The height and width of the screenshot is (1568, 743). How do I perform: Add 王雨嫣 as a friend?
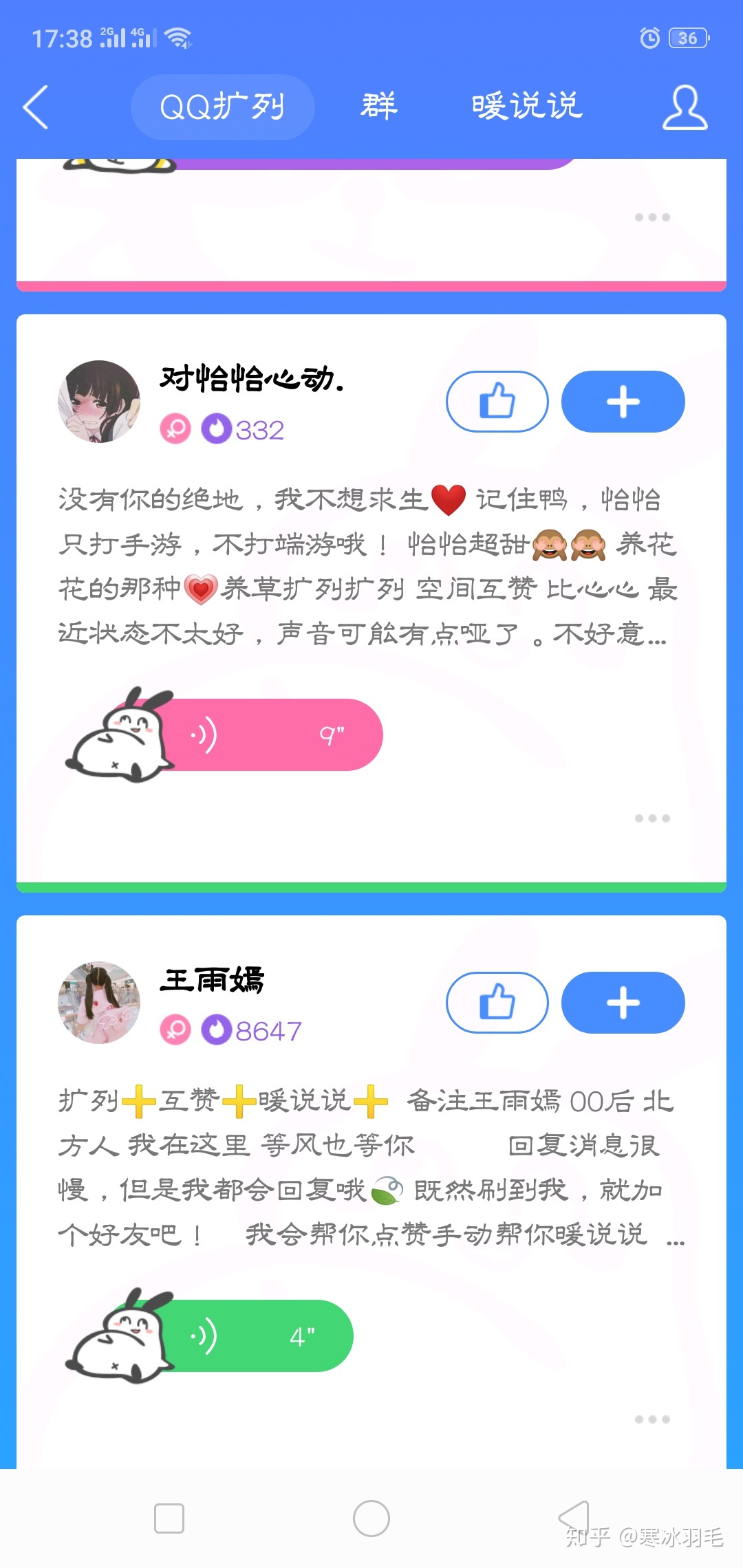click(623, 1003)
